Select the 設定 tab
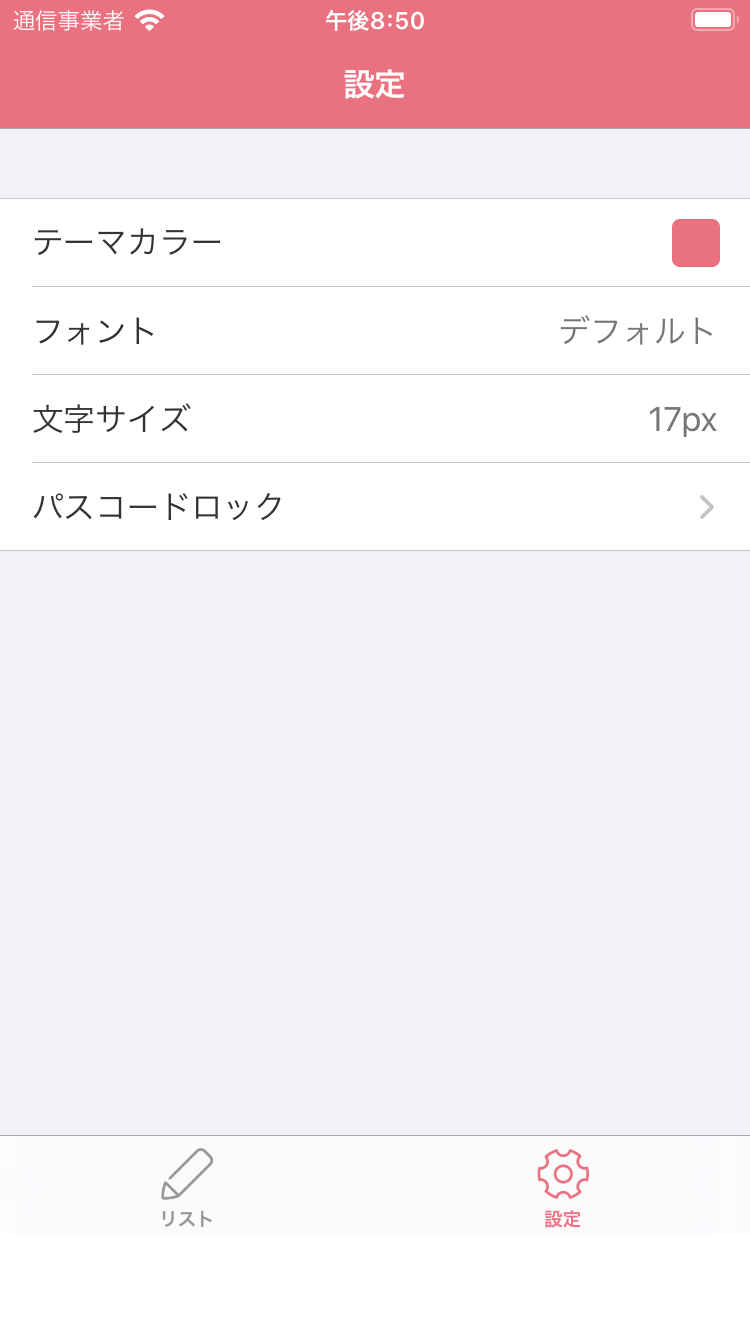 (x=562, y=1186)
